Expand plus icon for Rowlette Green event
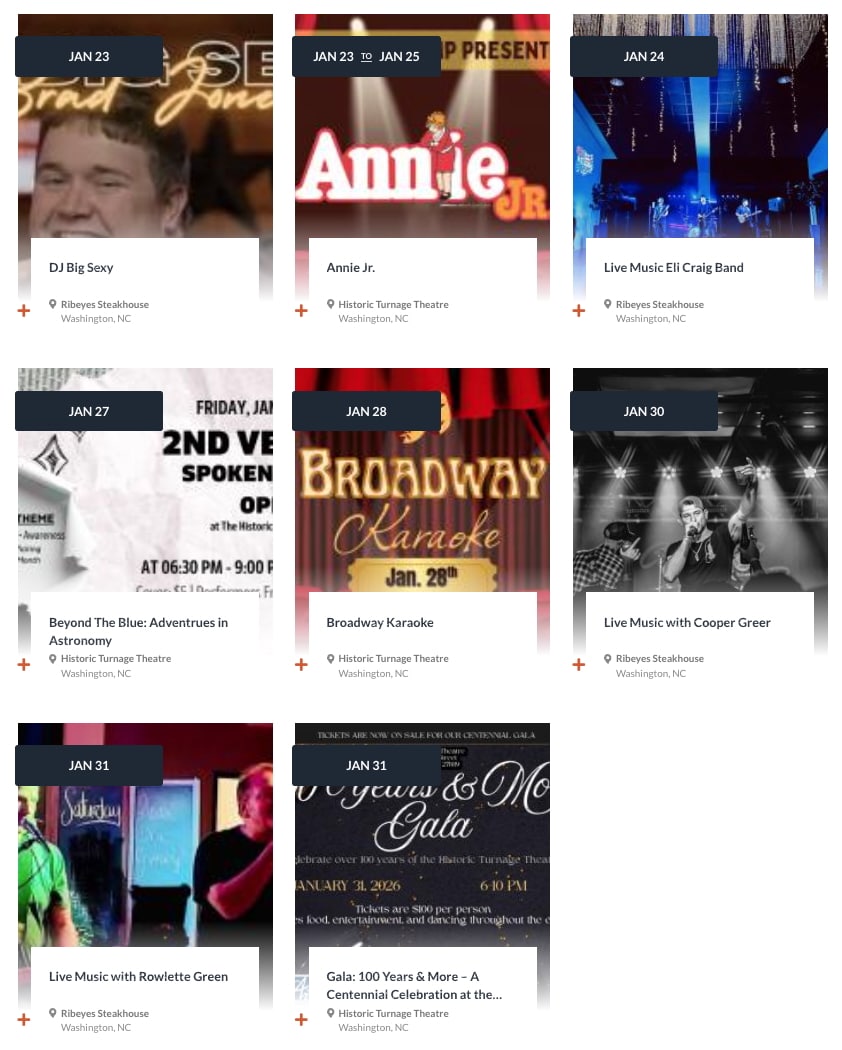Image resolution: width=842 pixels, height=1050 pixels. pos(24,1020)
